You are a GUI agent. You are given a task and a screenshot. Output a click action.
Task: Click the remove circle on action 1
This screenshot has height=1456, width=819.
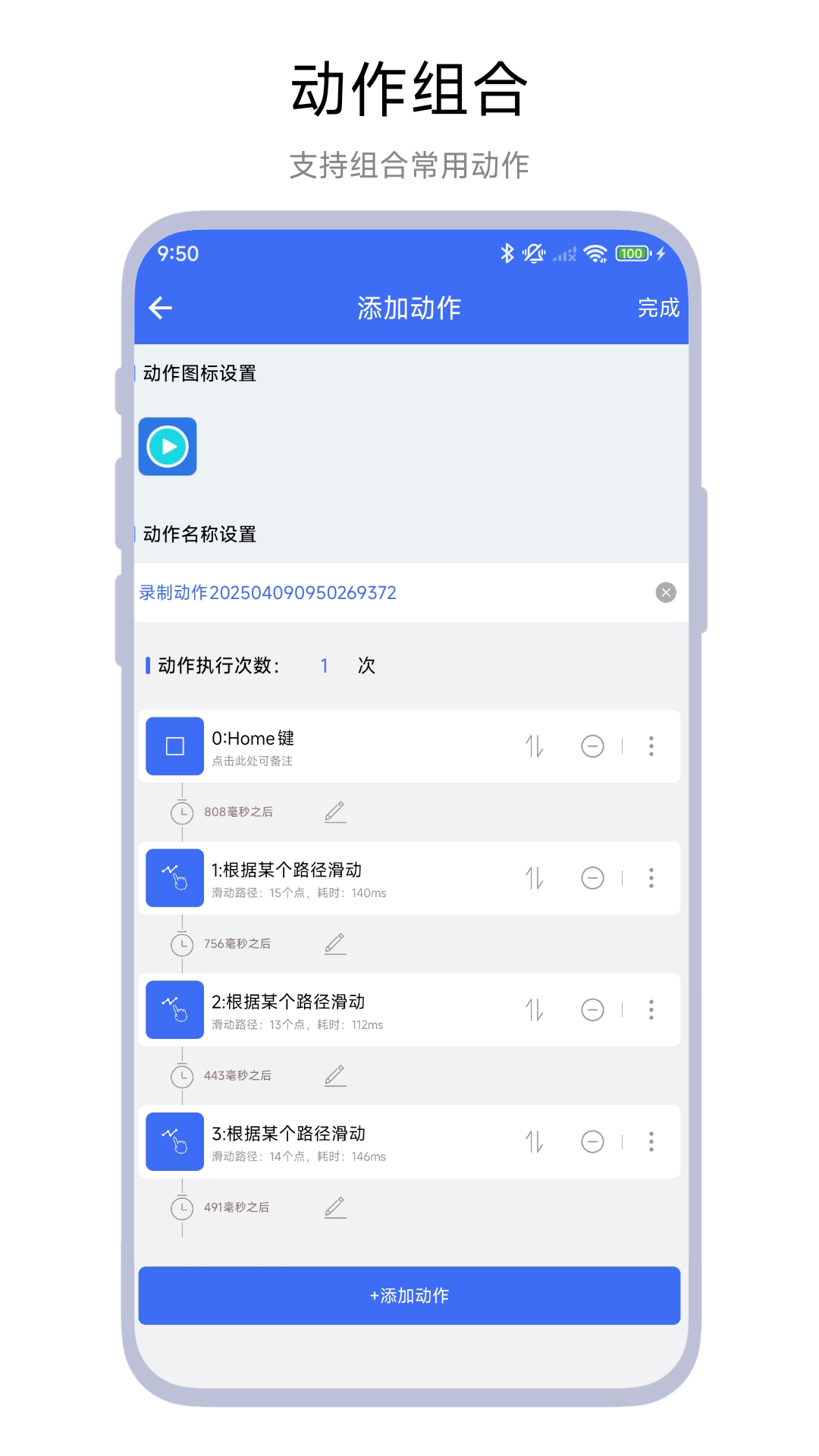coord(594,878)
